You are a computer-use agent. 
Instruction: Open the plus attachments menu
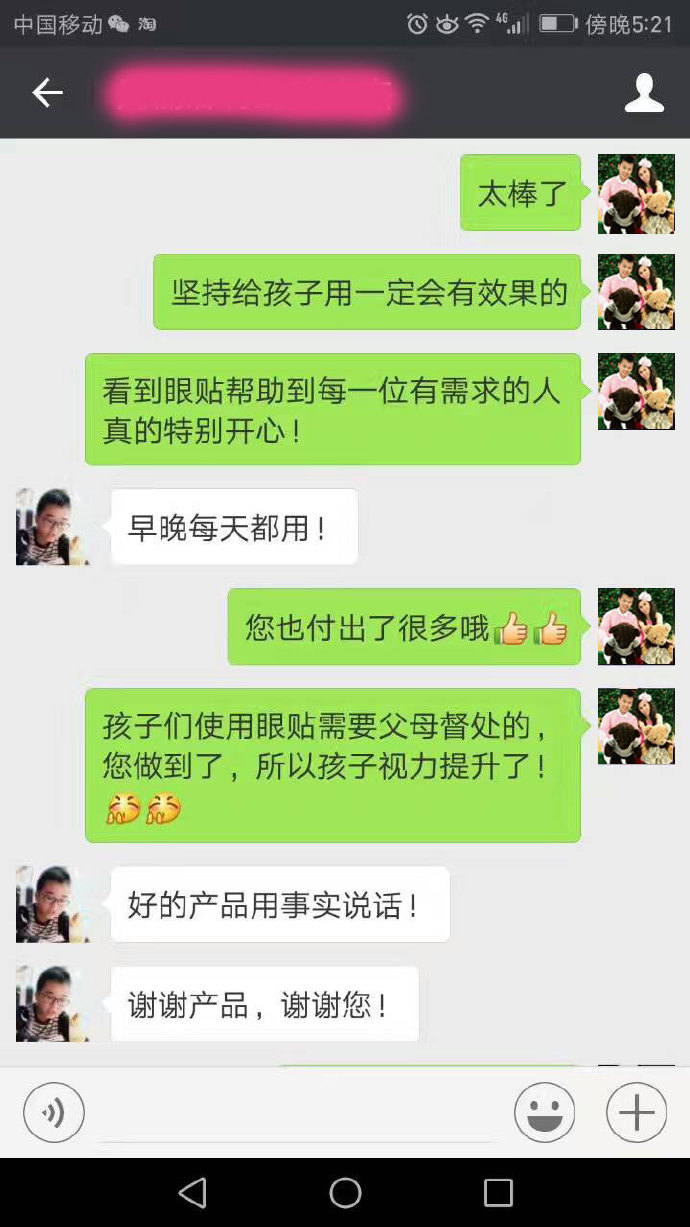click(x=636, y=1112)
